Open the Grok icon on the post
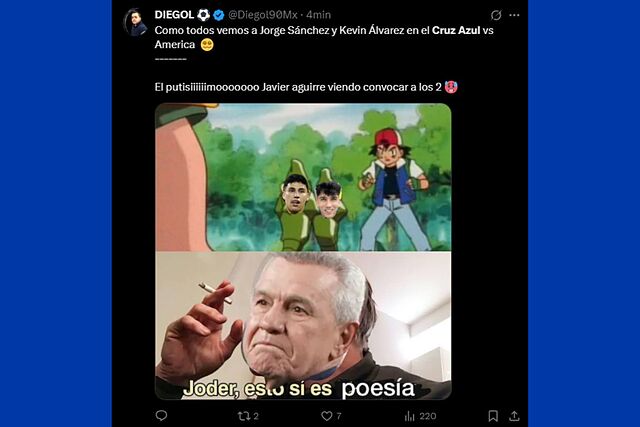 click(496, 15)
